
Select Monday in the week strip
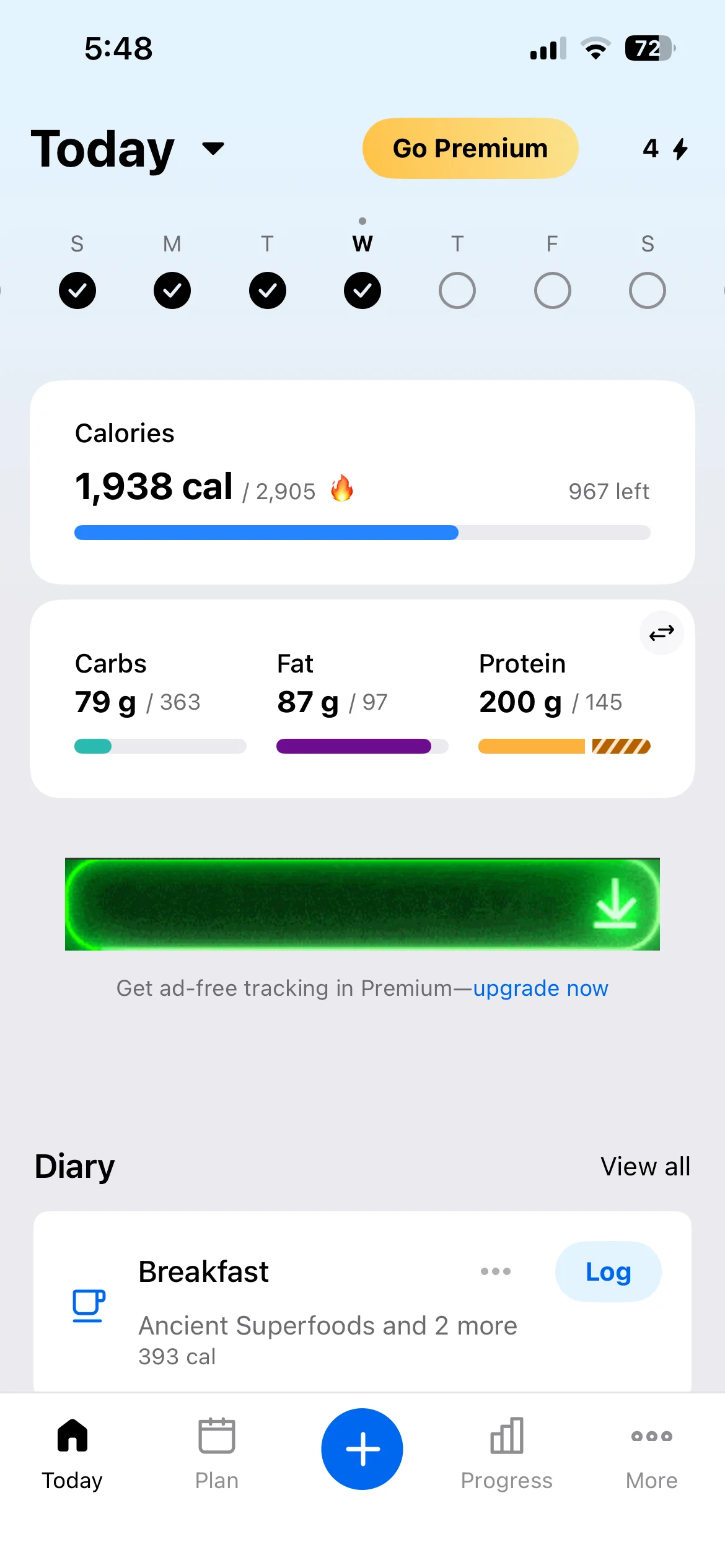point(172,290)
